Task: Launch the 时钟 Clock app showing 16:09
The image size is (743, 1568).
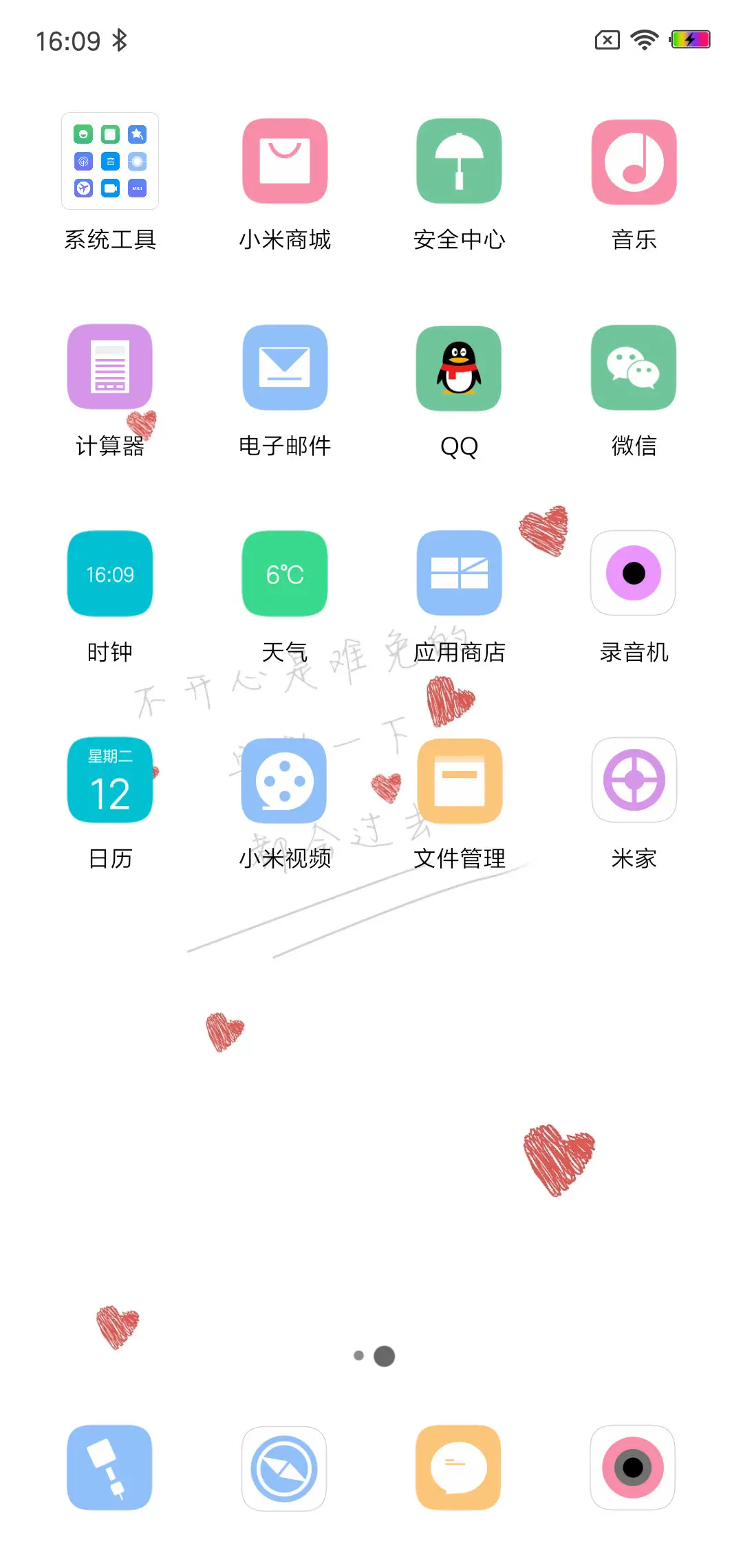Action: (x=109, y=574)
